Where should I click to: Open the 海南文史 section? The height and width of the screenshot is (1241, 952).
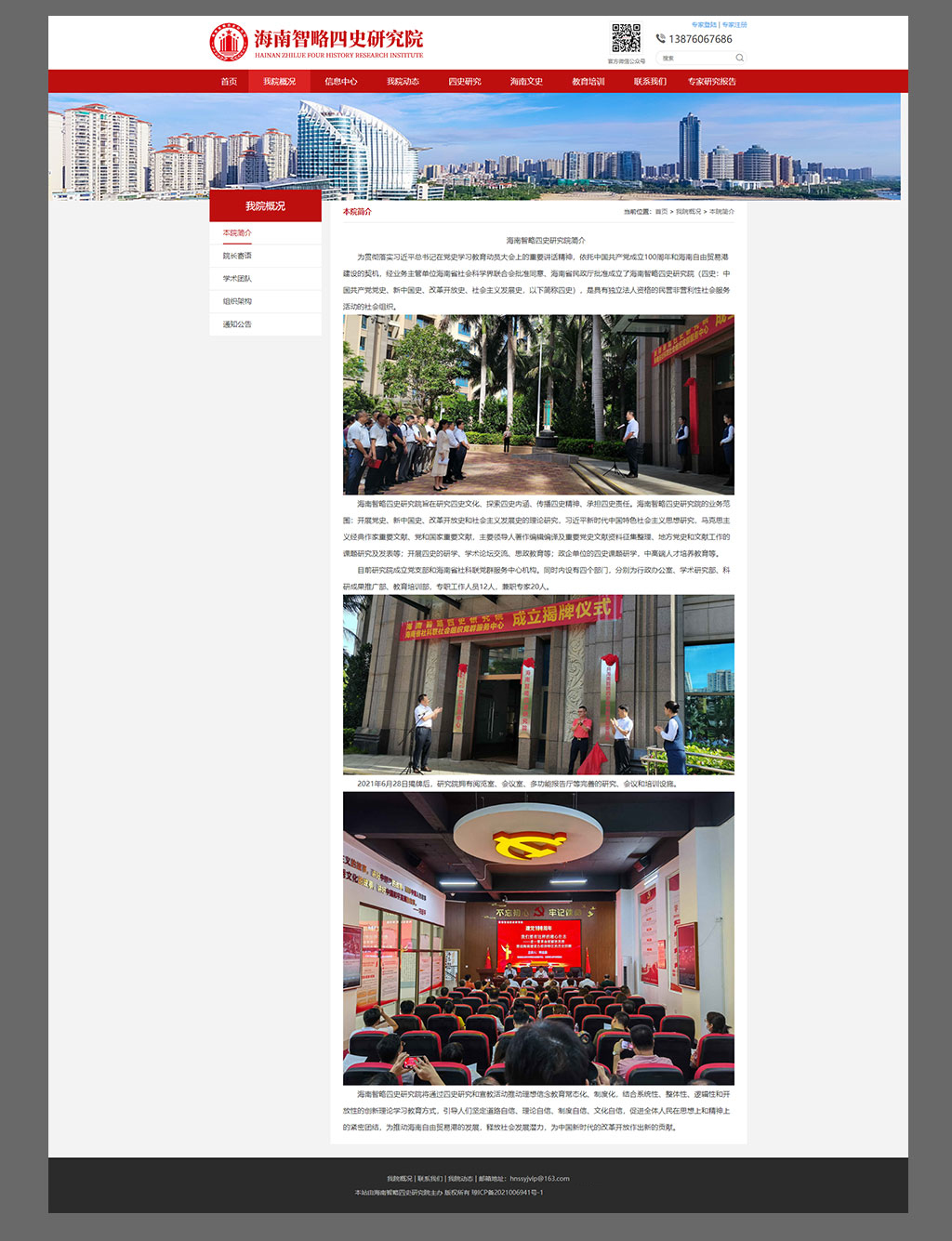pos(526,82)
